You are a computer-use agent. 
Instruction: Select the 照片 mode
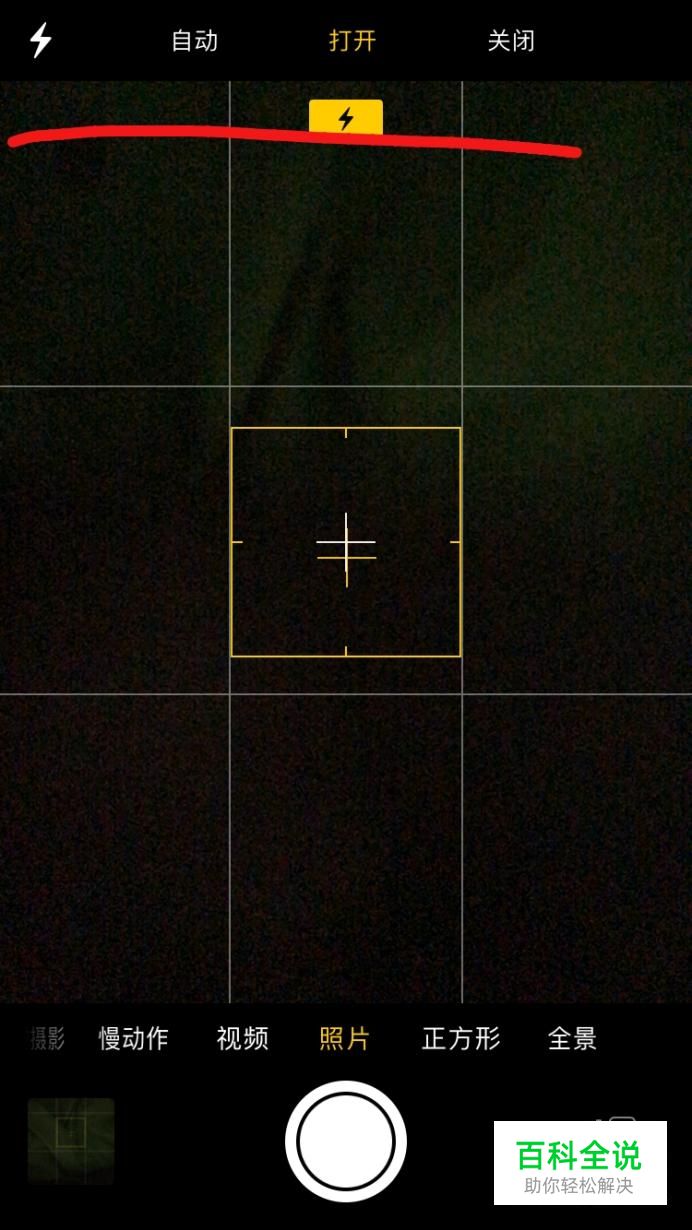click(x=345, y=1039)
